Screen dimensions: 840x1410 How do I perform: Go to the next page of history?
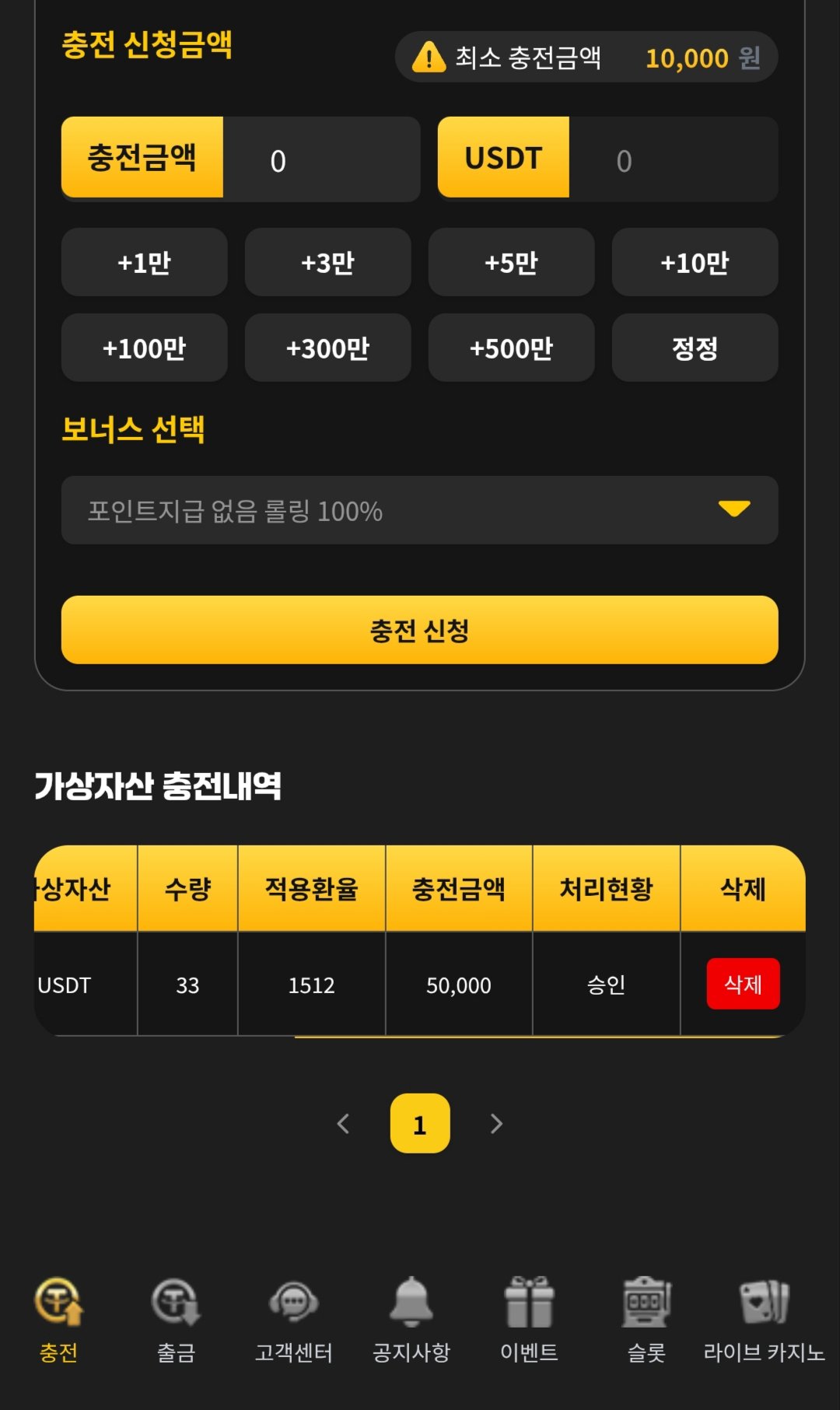coord(496,1124)
